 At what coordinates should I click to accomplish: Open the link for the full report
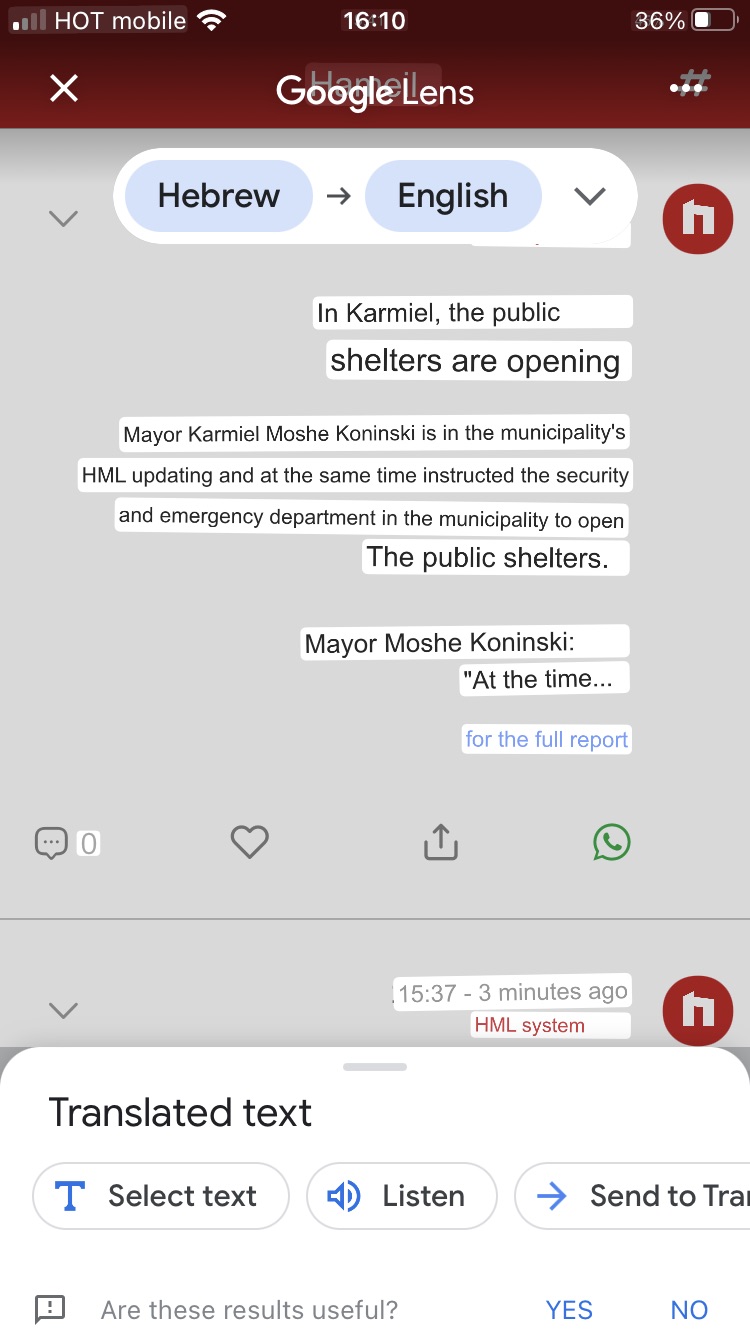(547, 740)
